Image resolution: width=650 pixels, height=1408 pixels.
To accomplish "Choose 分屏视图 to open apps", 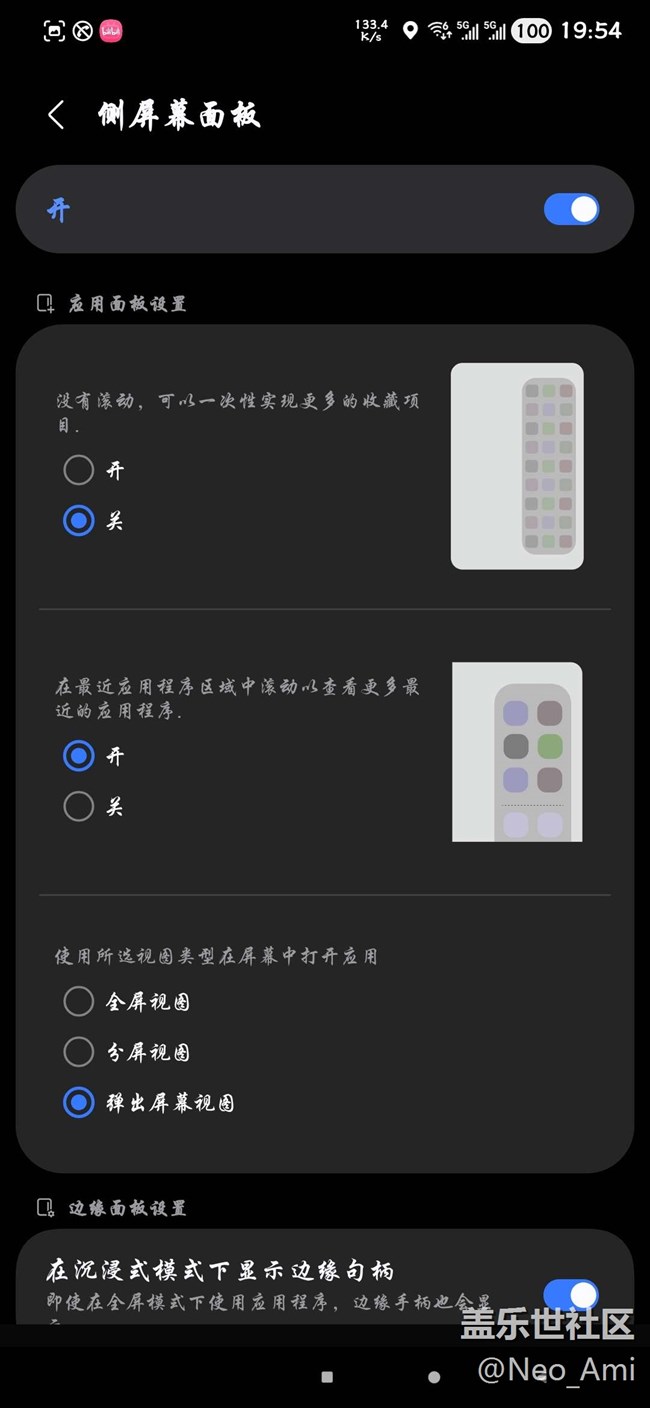I will [79, 1052].
